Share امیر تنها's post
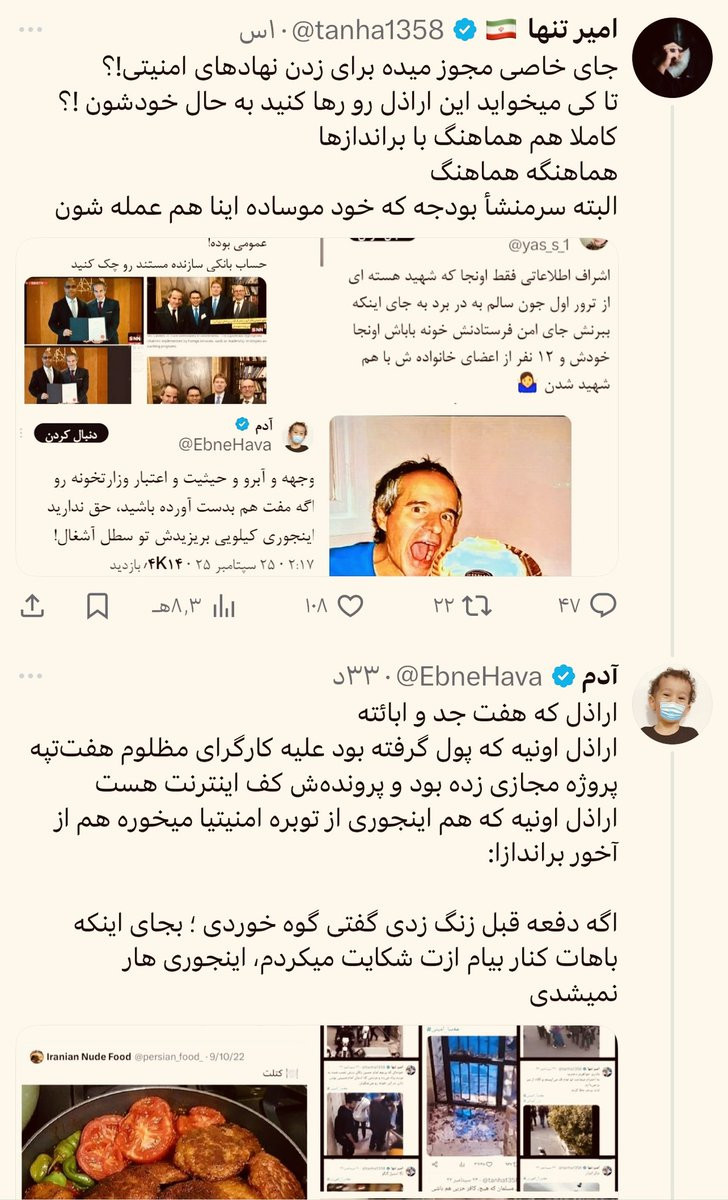This screenshot has width=728, height=1200. (x=31, y=605)
